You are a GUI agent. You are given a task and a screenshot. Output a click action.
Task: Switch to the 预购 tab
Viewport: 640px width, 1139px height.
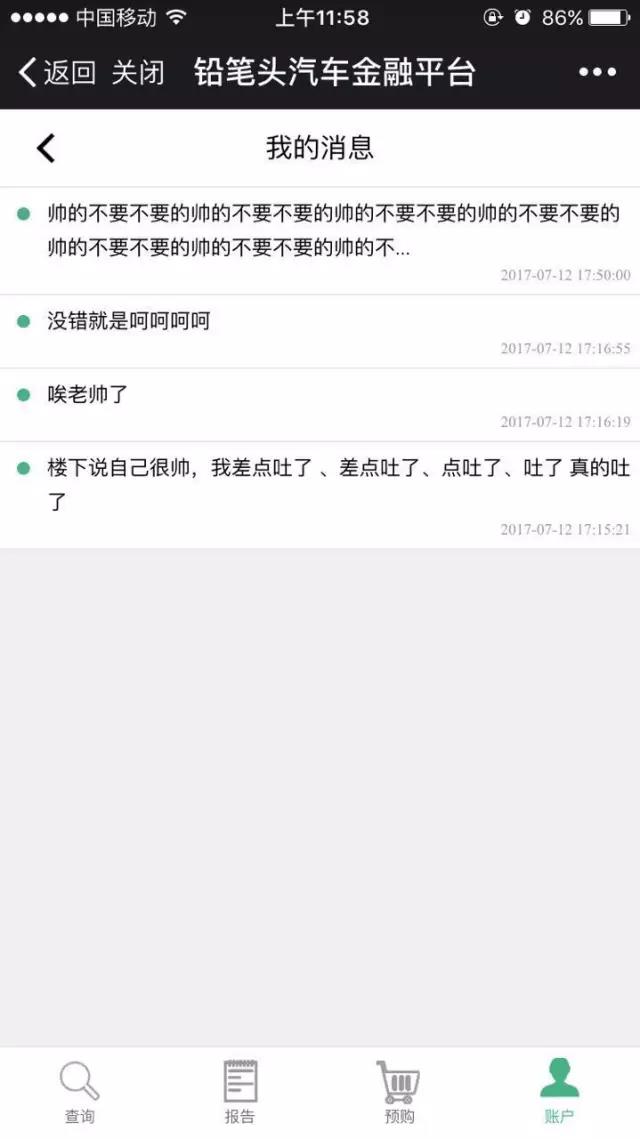(x=399, y=1092)
